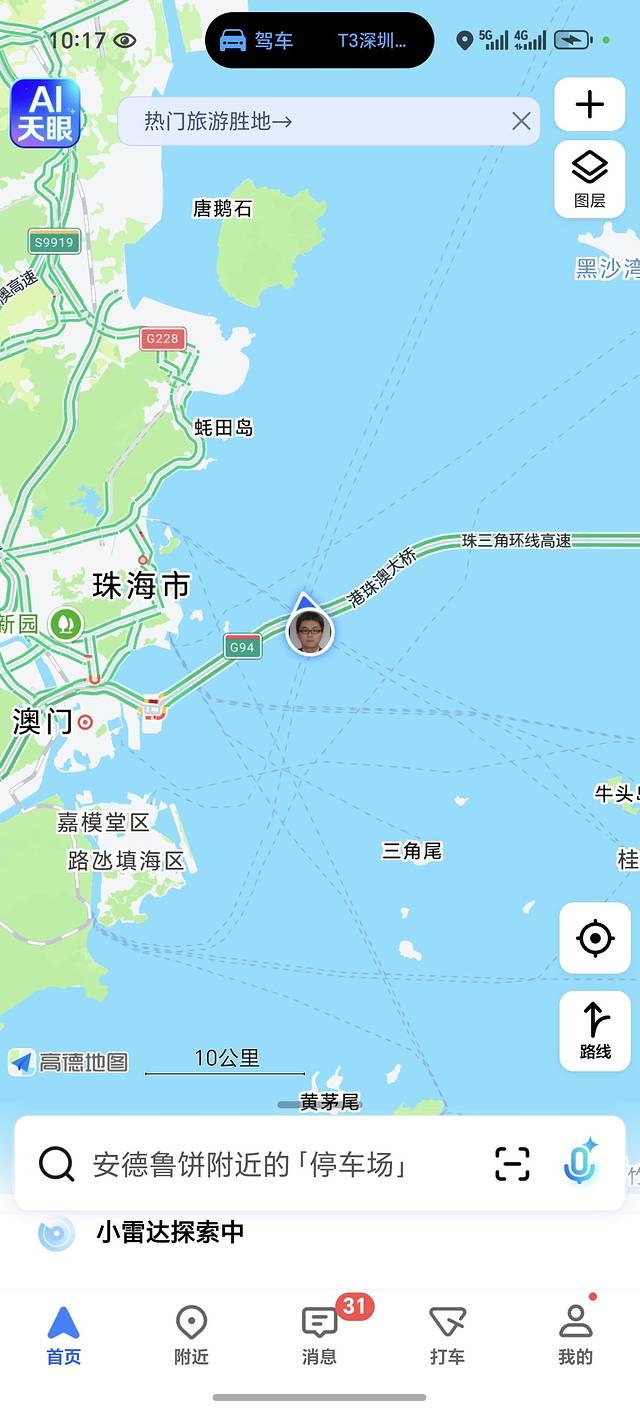Tap the search box for 停车场
The height and width of the screenshot is (1417, 640).
tap(250, 1164)
